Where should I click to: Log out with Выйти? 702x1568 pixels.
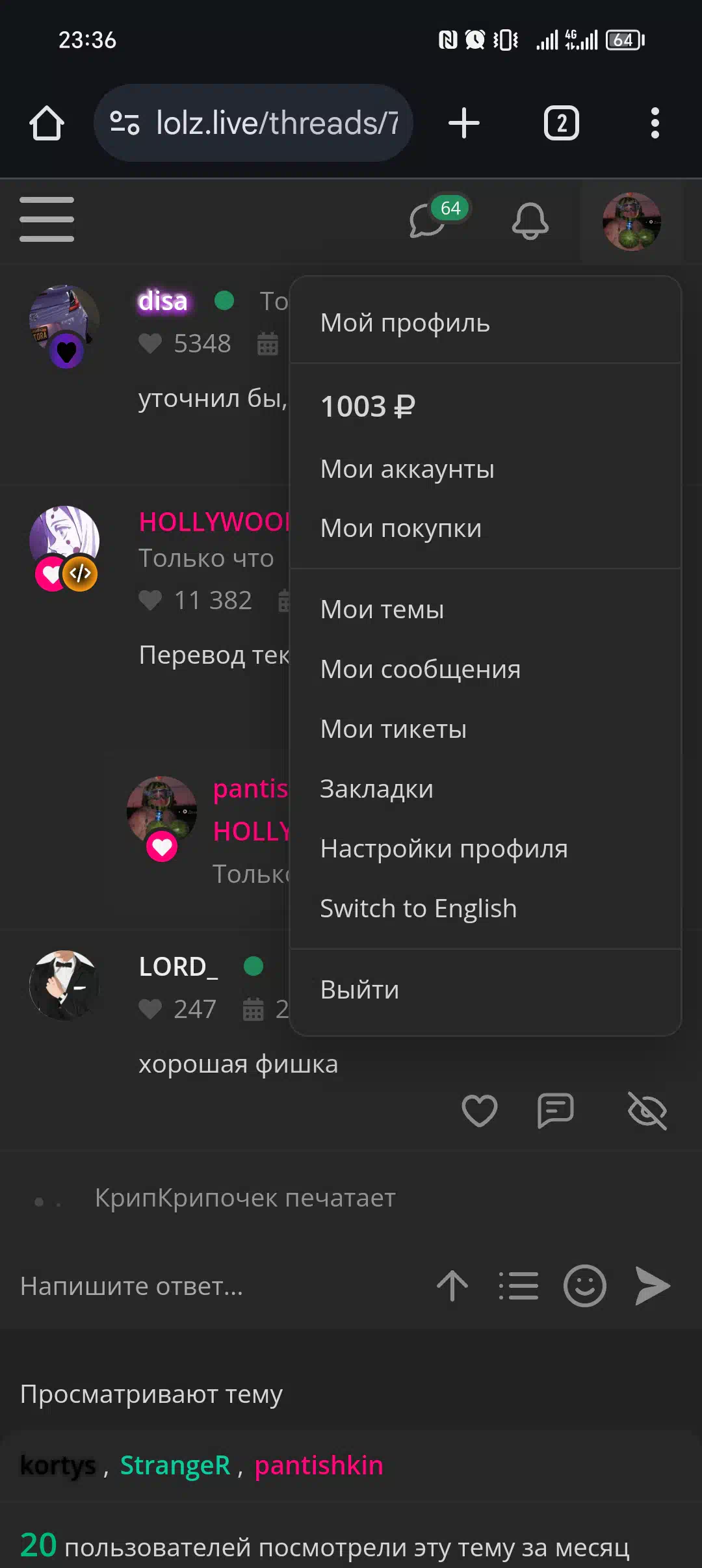485,989
